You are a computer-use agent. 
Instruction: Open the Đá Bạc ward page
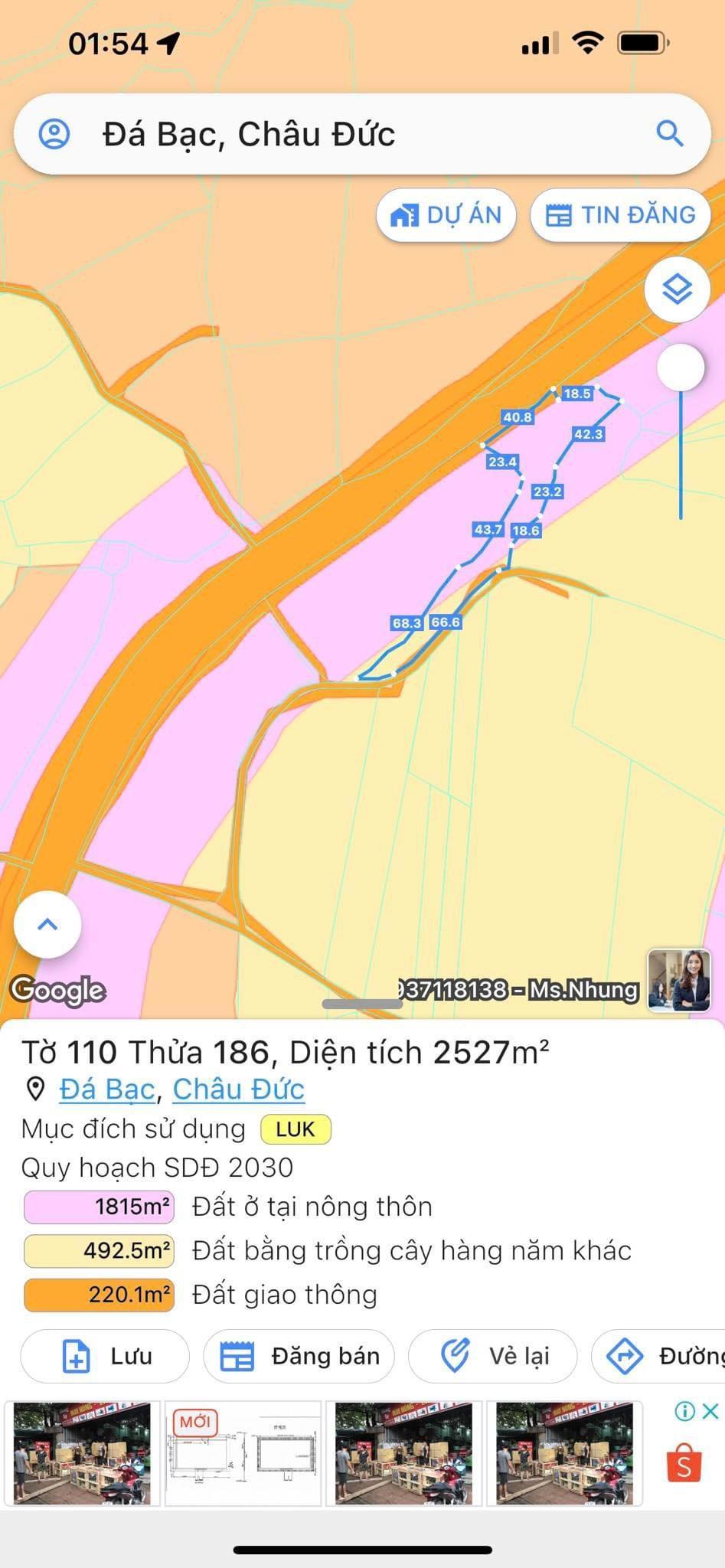point(106,1089)
